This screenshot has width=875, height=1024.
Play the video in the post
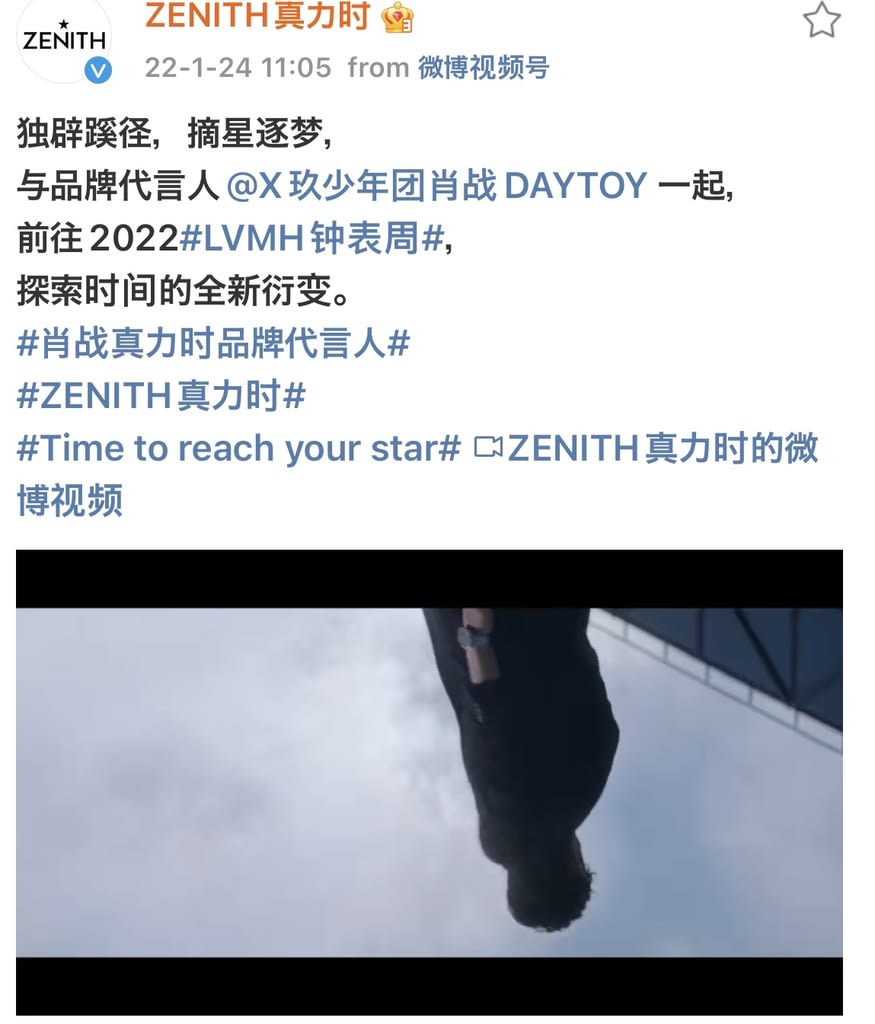point(429,782)
